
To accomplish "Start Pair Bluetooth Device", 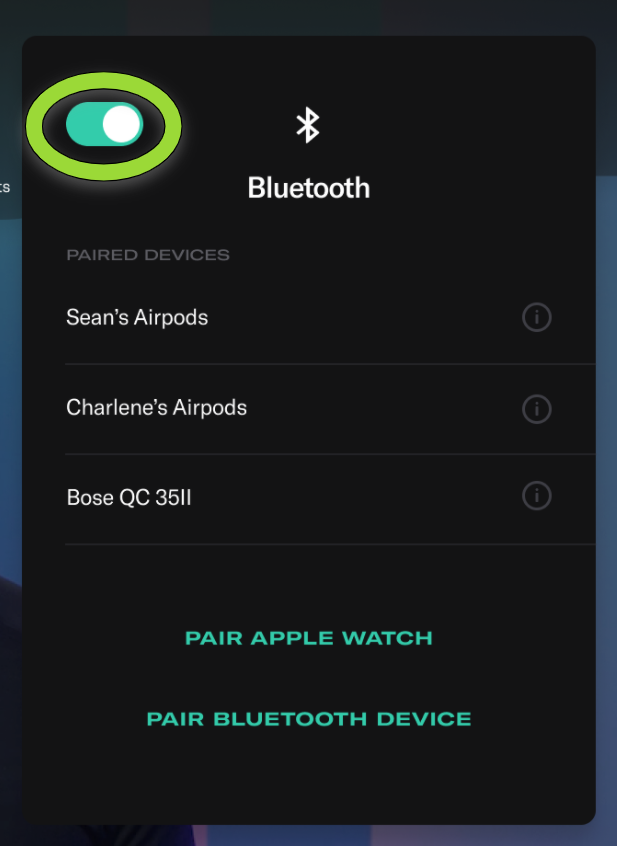I will click(308, 719).
